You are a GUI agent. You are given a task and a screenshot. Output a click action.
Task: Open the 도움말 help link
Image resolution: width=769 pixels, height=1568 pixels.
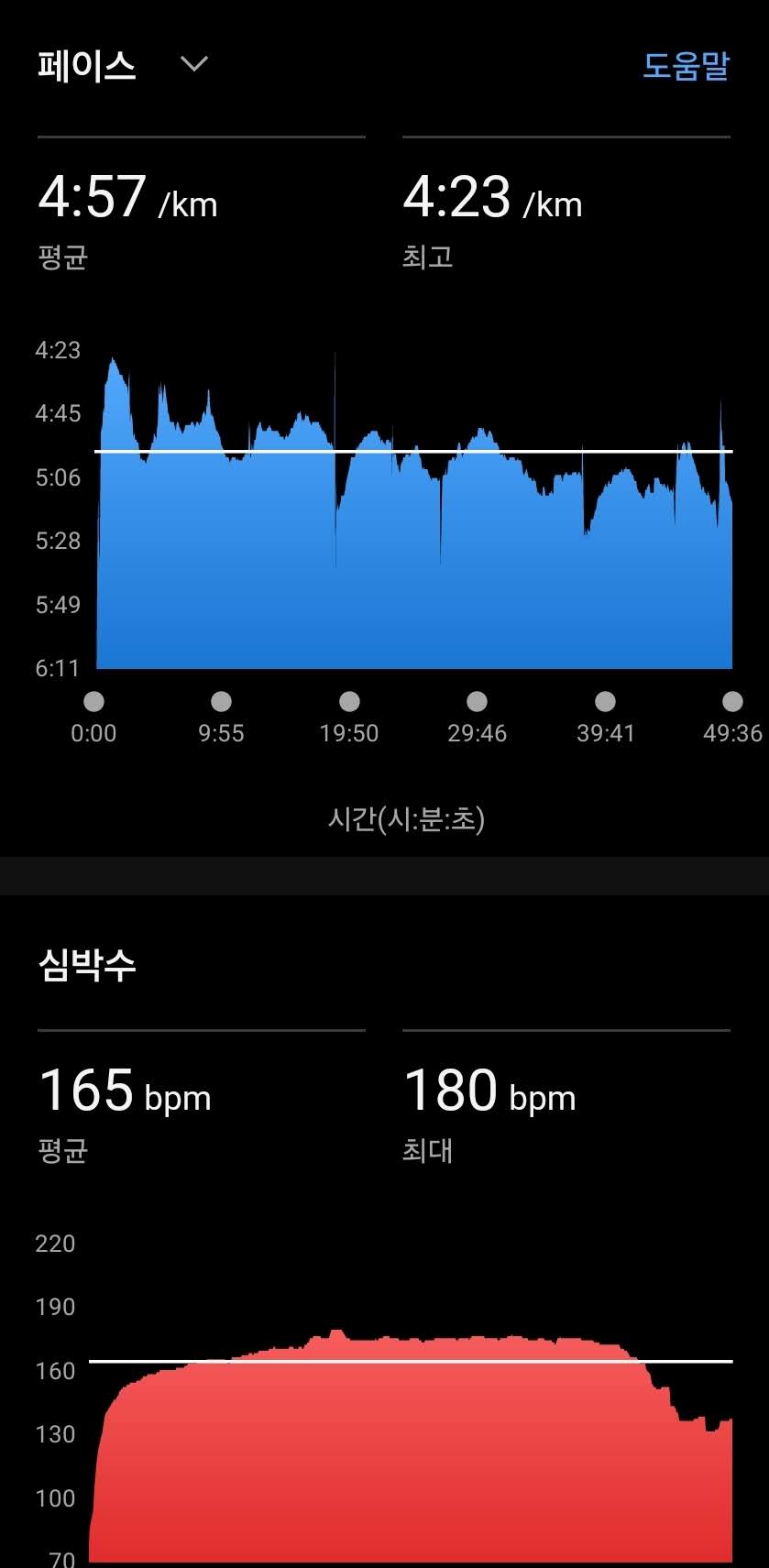pos(686,66)
